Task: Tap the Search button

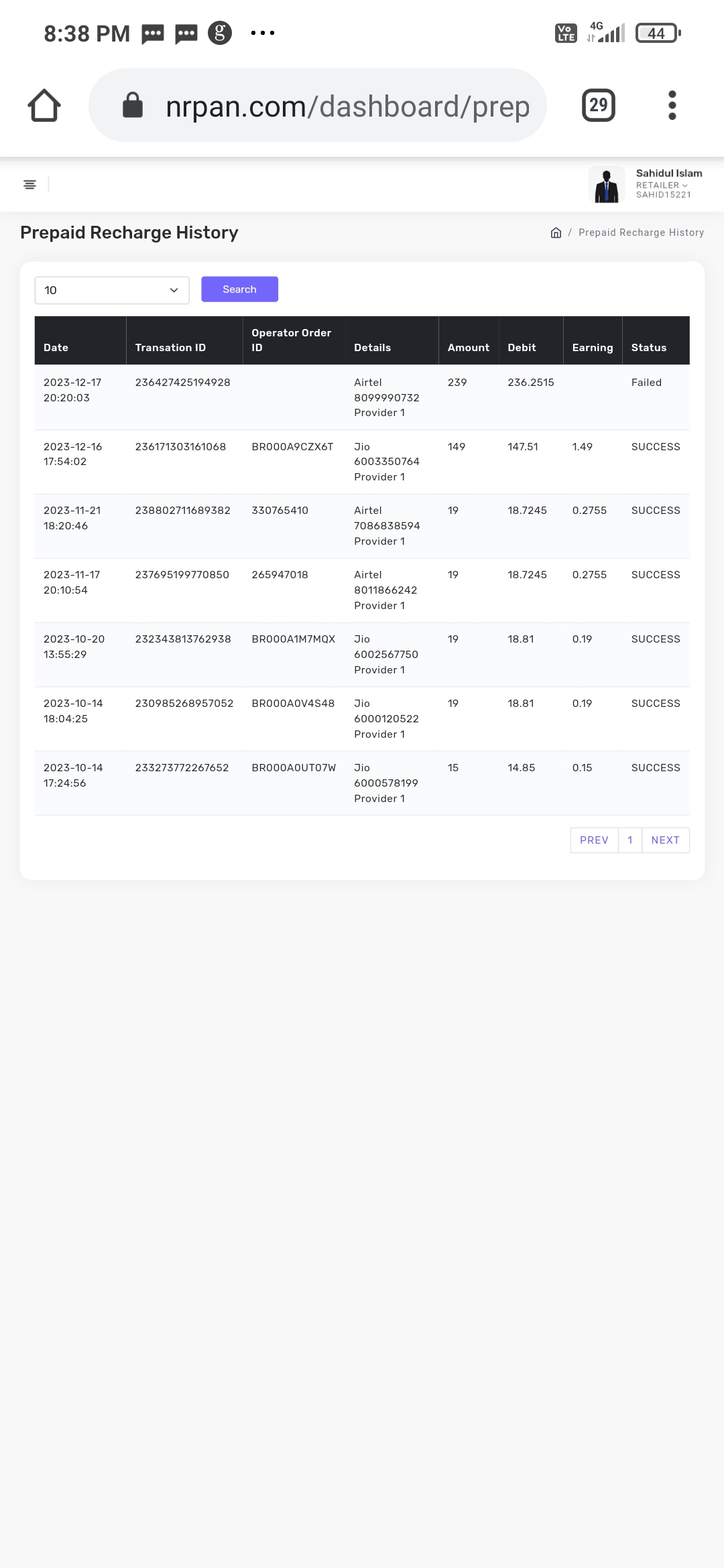Action: tap(239, 289)
